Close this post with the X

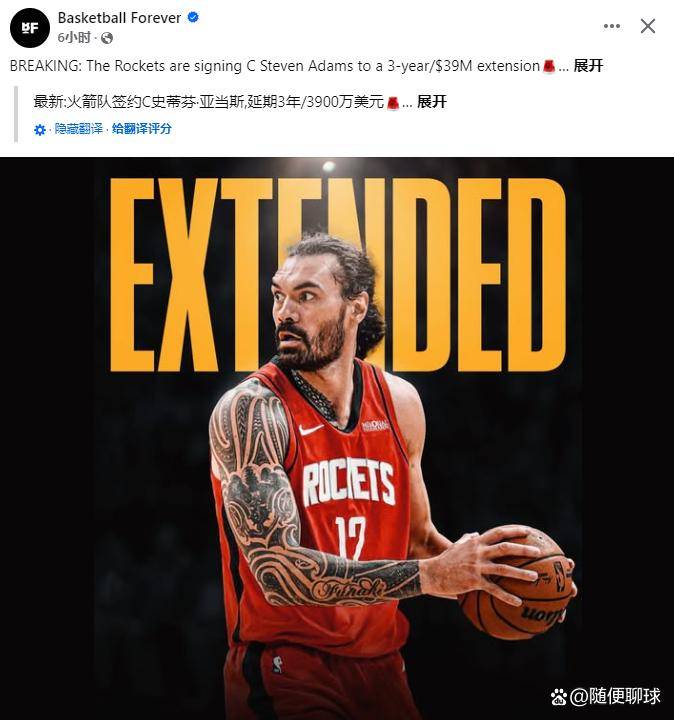click(x=648, y=26)
